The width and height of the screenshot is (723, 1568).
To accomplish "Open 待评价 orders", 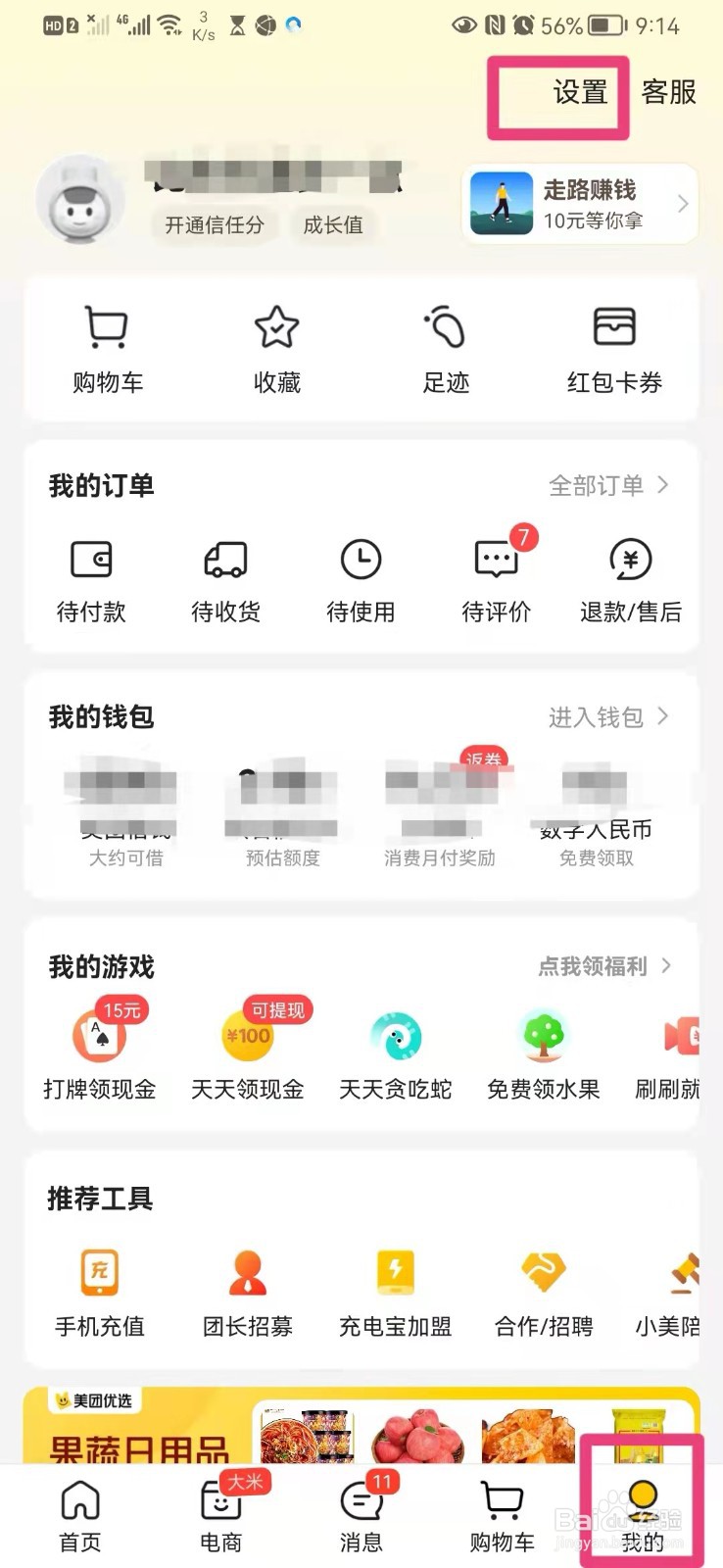I will click(x=496, y=580).
